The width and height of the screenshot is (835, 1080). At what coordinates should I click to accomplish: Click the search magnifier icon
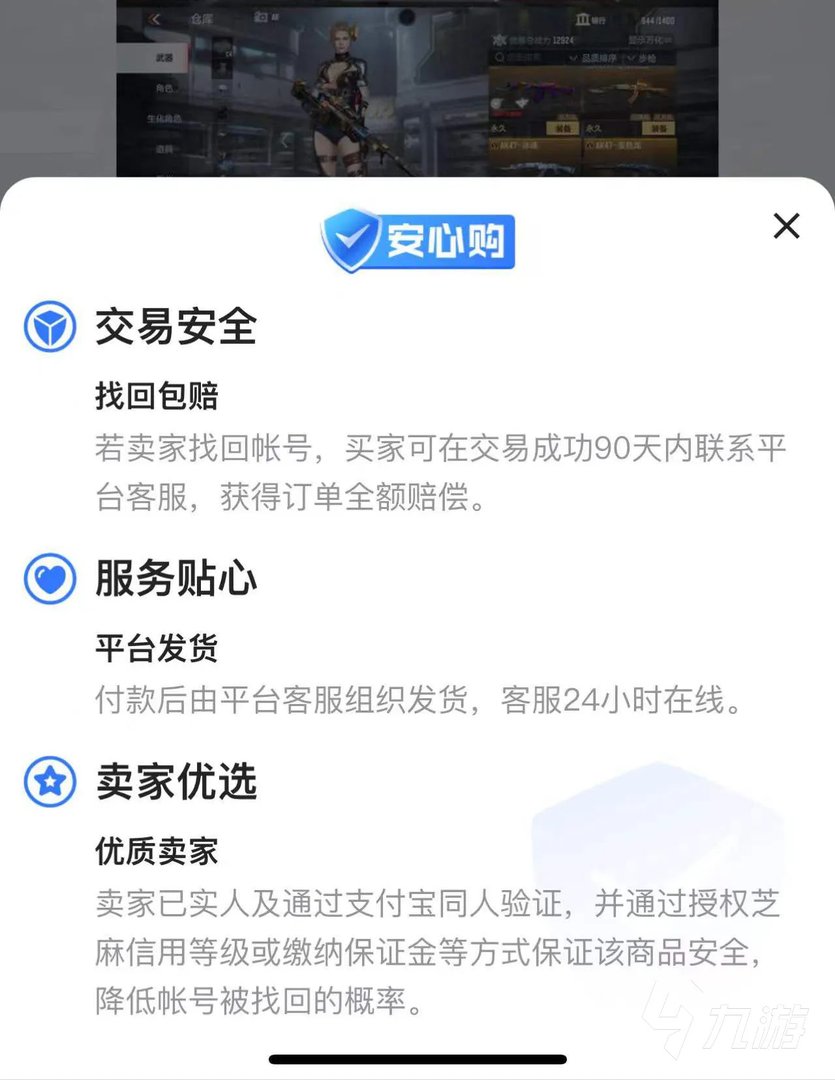tap(497, 56)
